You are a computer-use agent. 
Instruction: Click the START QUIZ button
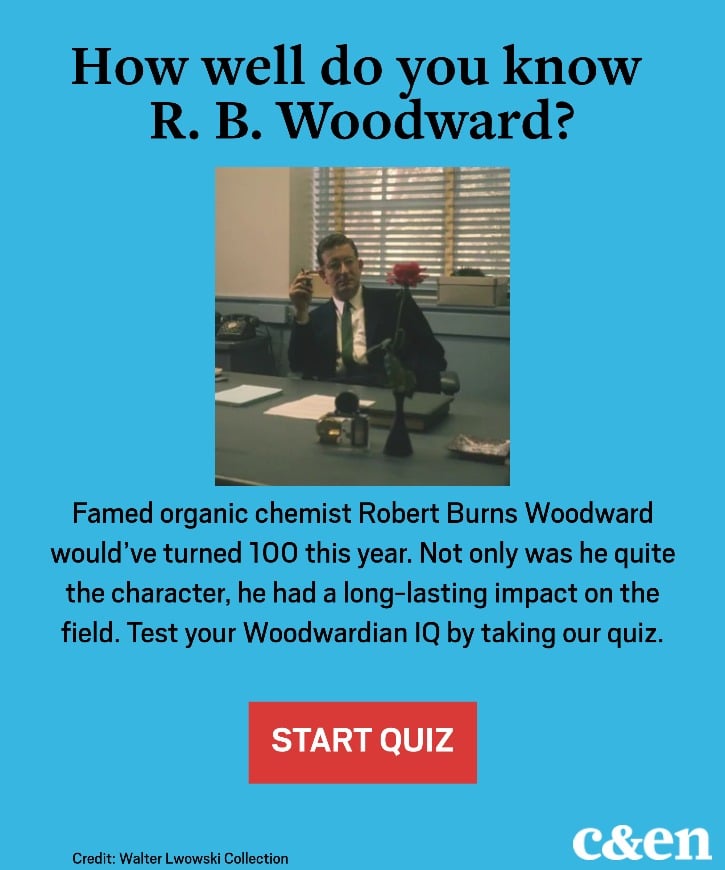pos(362,742)
